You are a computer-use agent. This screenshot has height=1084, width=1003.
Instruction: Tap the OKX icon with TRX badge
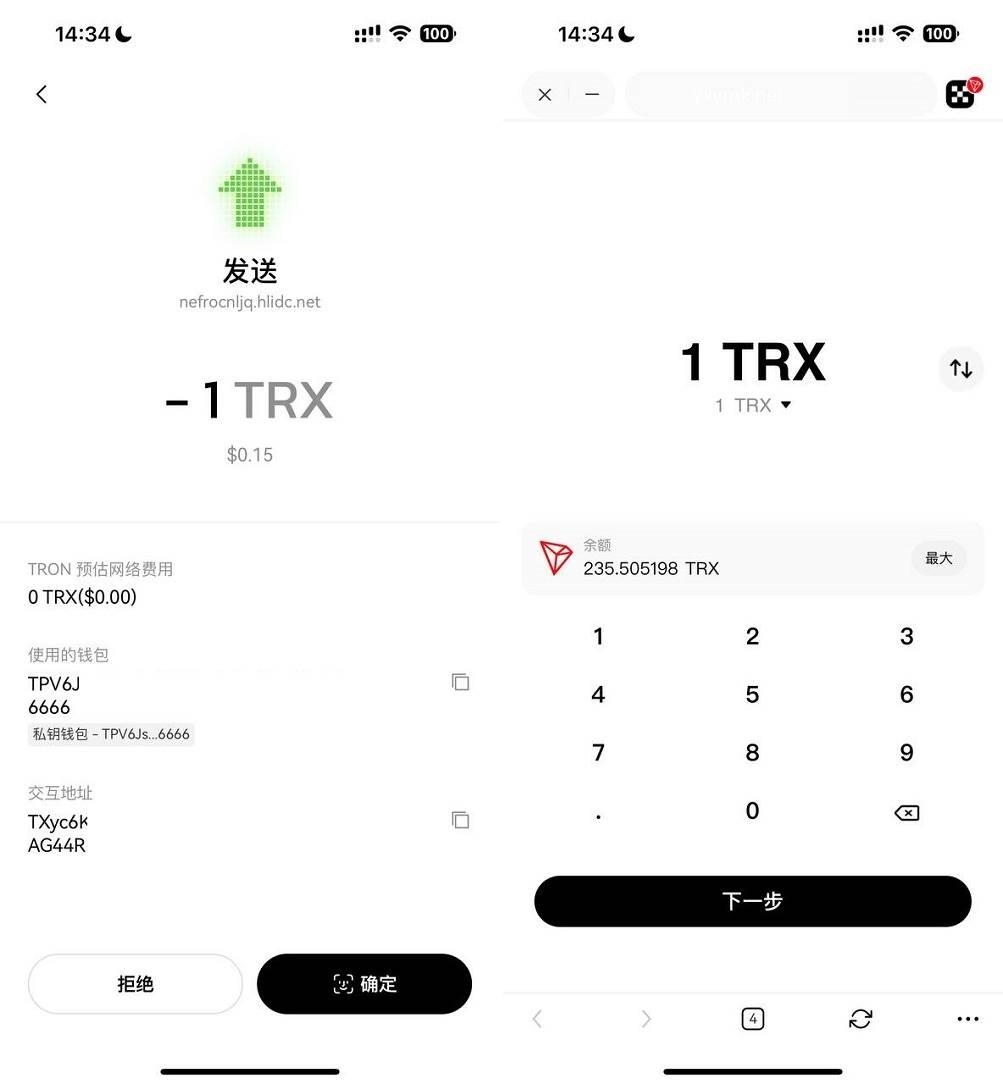click(x=960, y=94)
